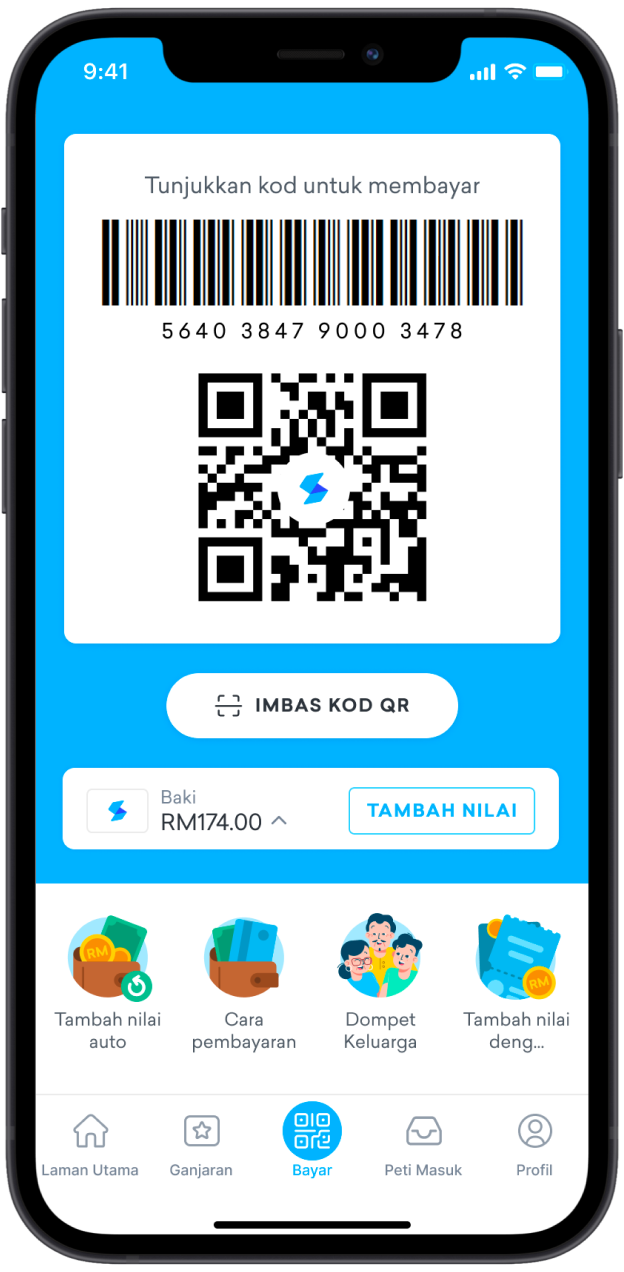Switch to the Profil tab
This screenshot has height=1272, width=624.
tap(534, 1144)
